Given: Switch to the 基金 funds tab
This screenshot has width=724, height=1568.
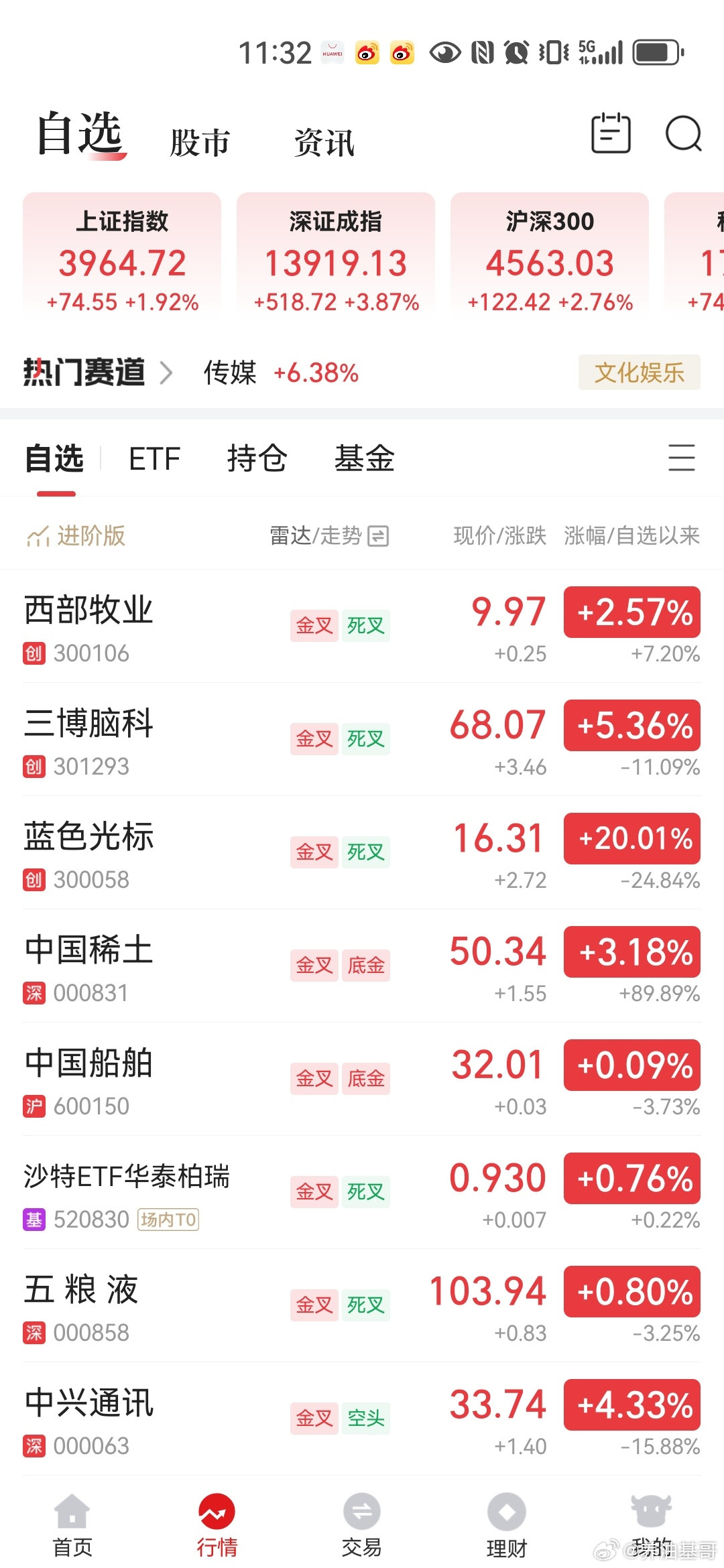Looking at the screenshot, I should coord(365,458).
